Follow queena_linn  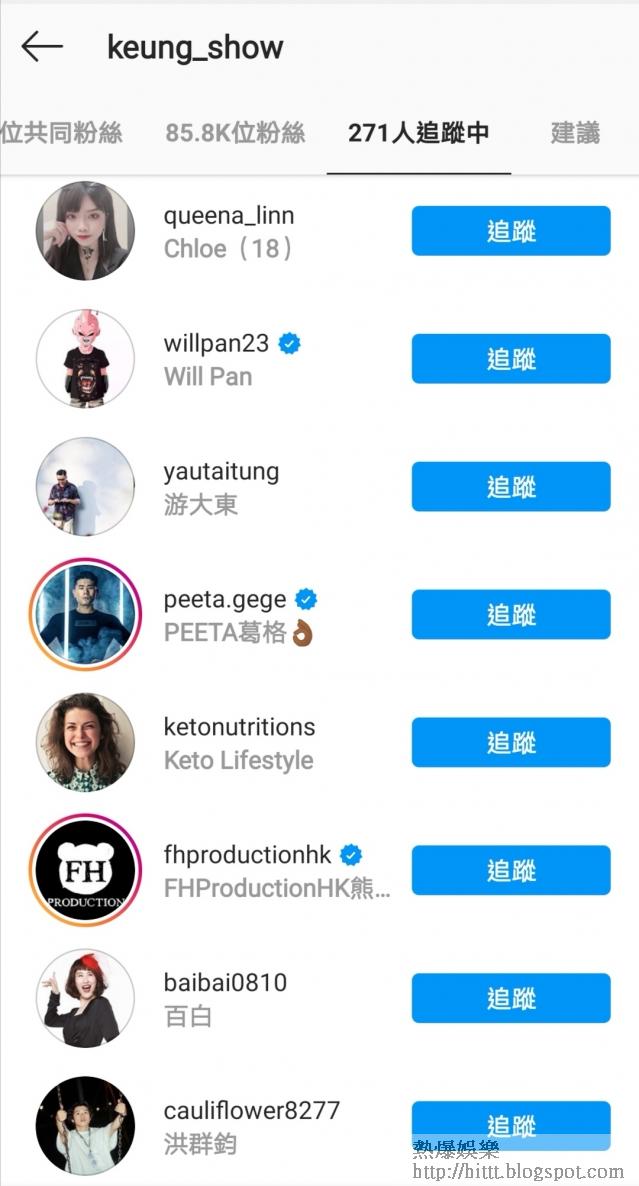click(510, 231)
